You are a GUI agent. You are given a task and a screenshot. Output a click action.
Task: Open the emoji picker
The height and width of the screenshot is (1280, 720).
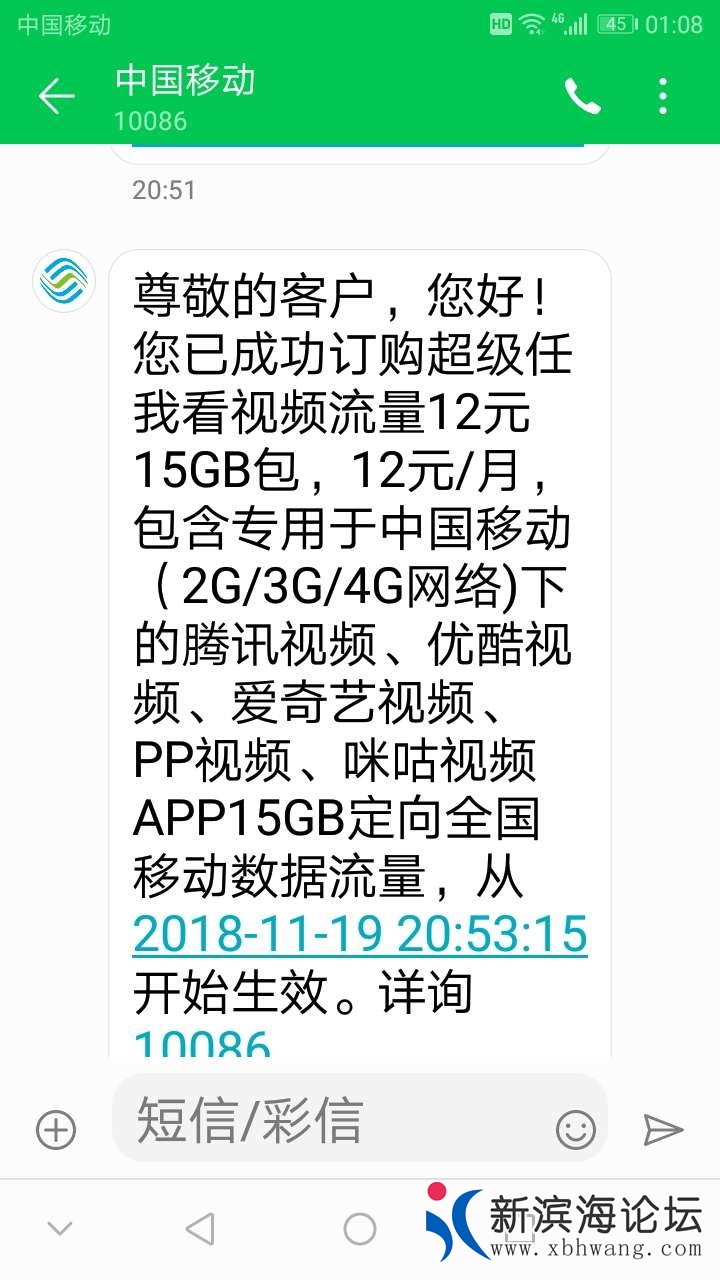point(576,1130)
